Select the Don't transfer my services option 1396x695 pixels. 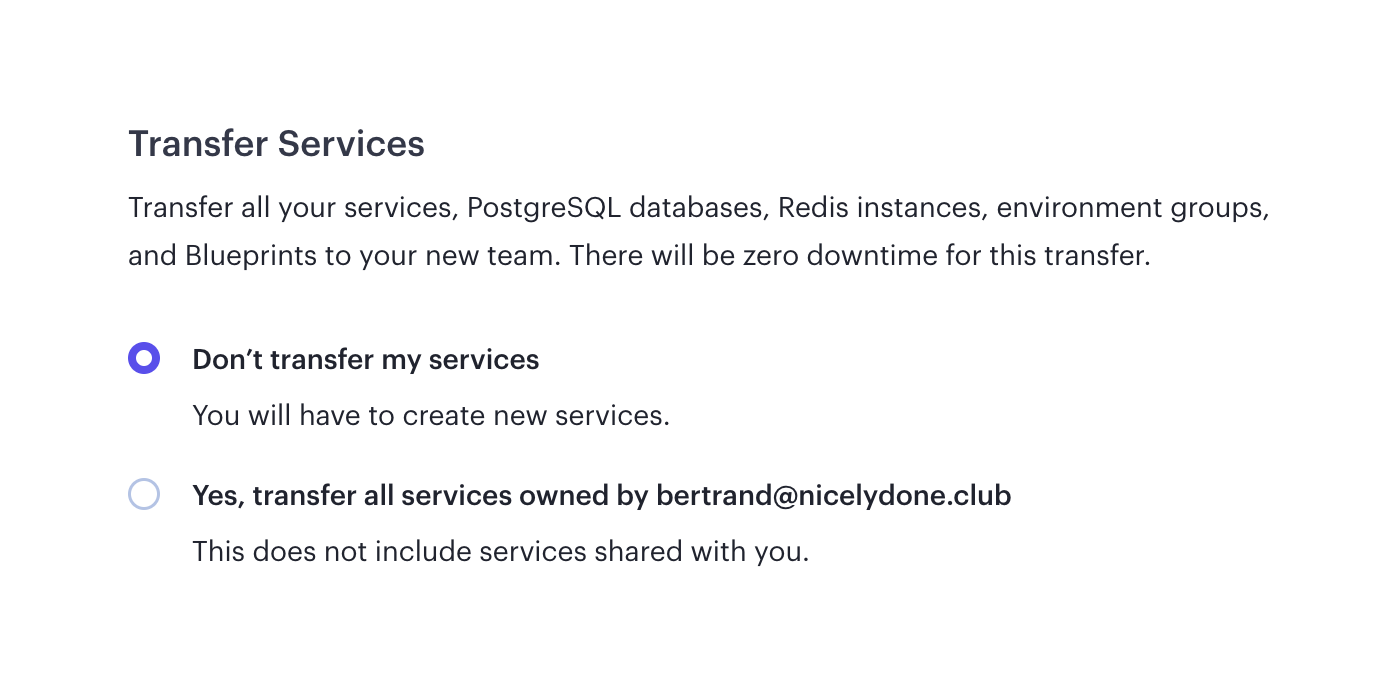coord(144,359)
